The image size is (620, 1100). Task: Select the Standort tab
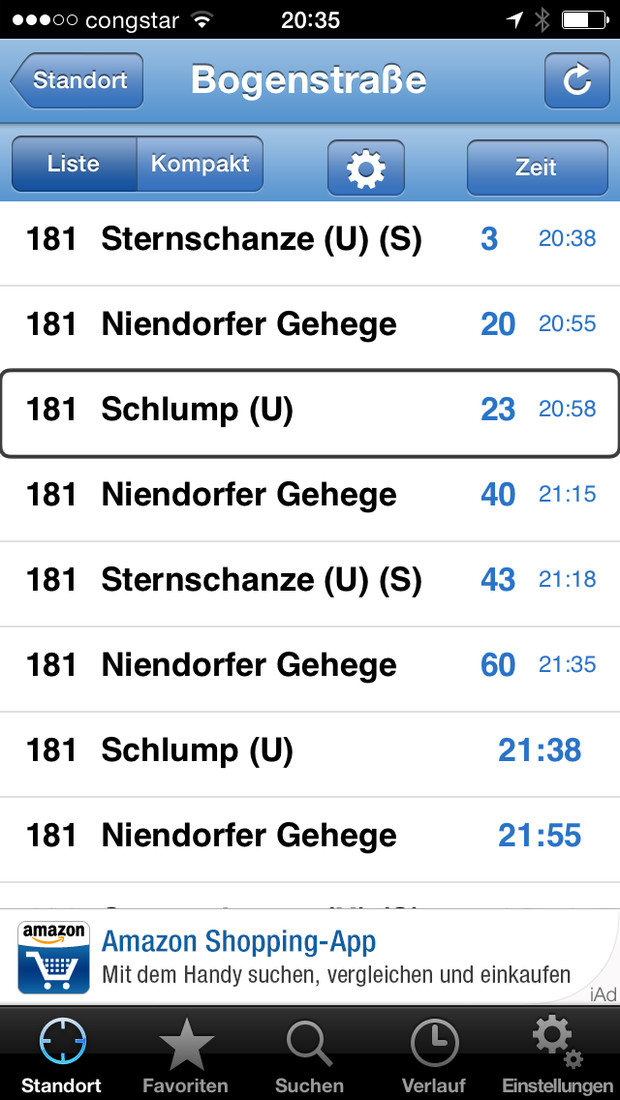62,1054
